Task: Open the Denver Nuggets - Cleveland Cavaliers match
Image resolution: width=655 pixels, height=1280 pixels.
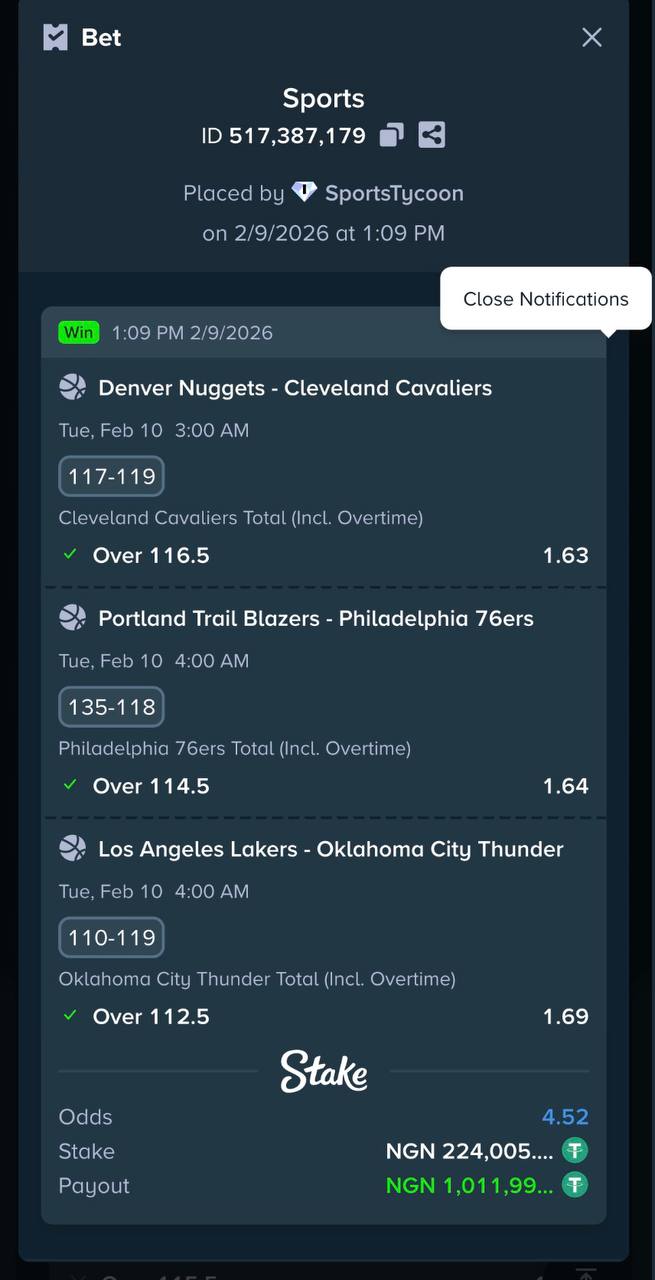Action: click(x=294, y=388)
